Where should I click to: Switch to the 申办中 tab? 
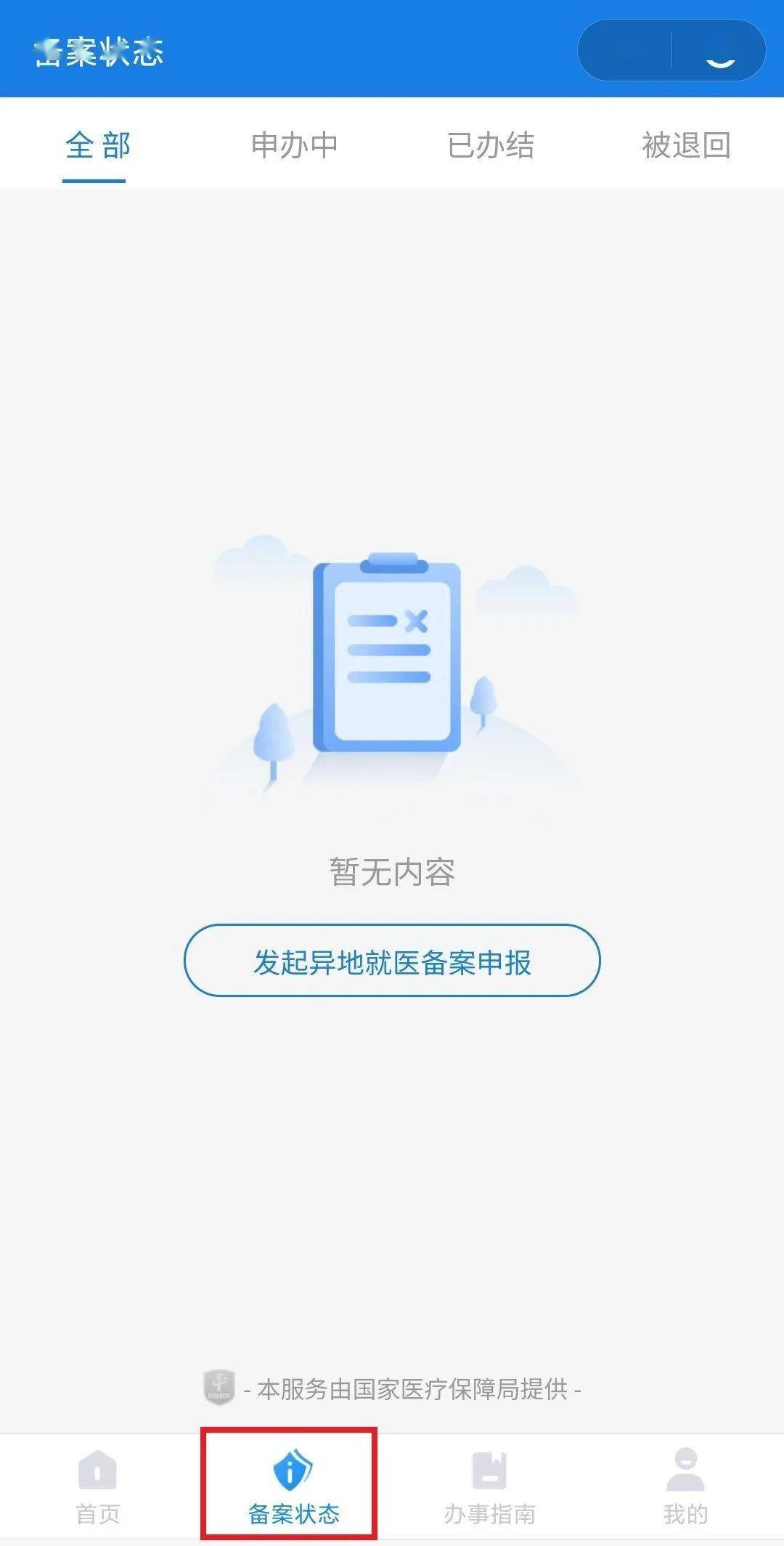tap(294, 145)
